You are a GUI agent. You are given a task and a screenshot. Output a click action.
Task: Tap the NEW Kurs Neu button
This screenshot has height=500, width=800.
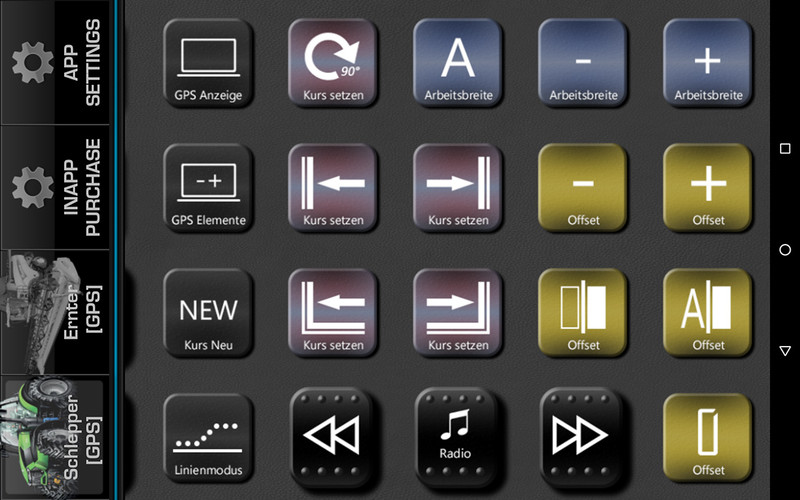click(208, 312)
